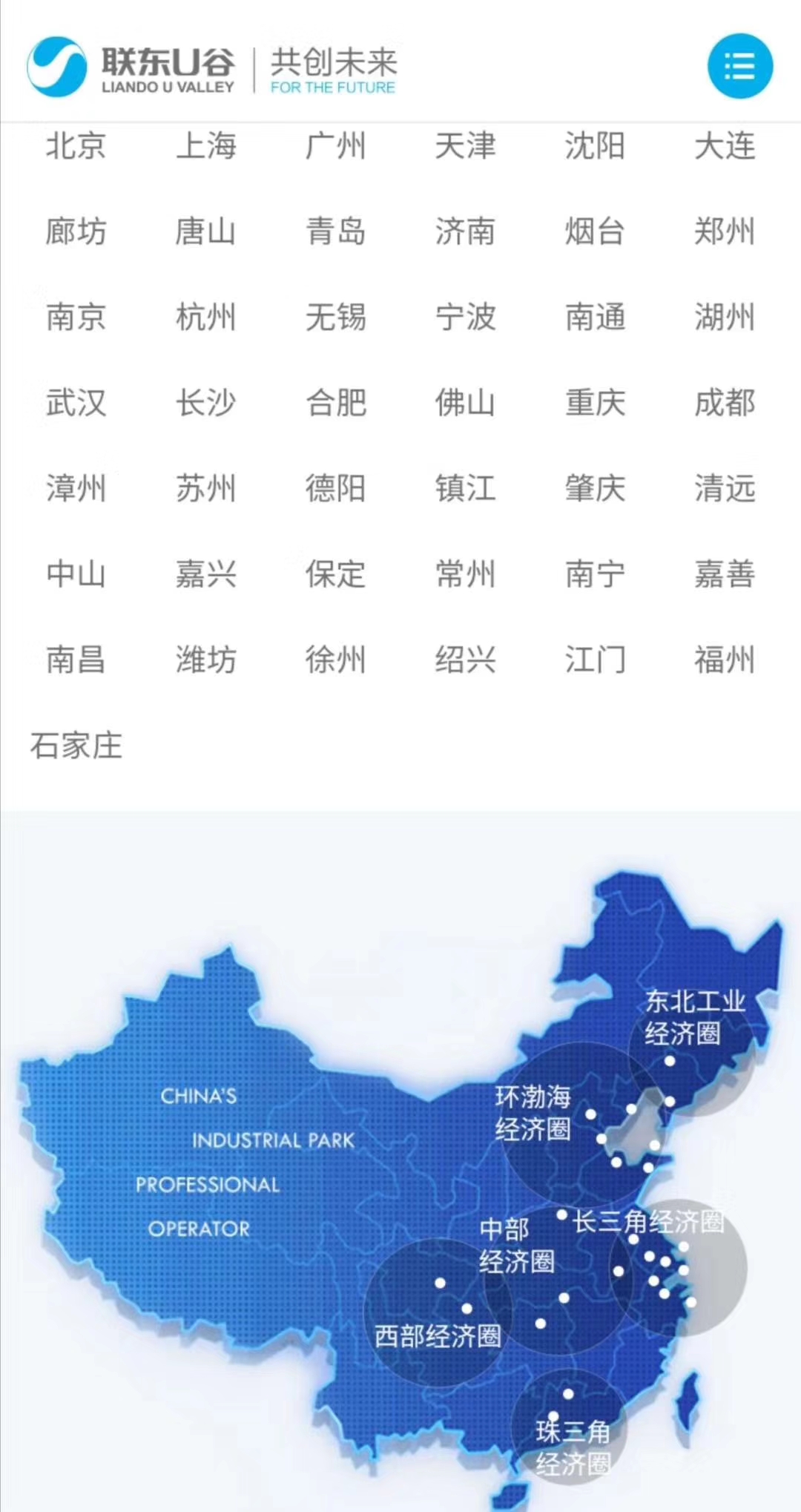
Task: Choose the city 石家庄
Action: (76, 746)
